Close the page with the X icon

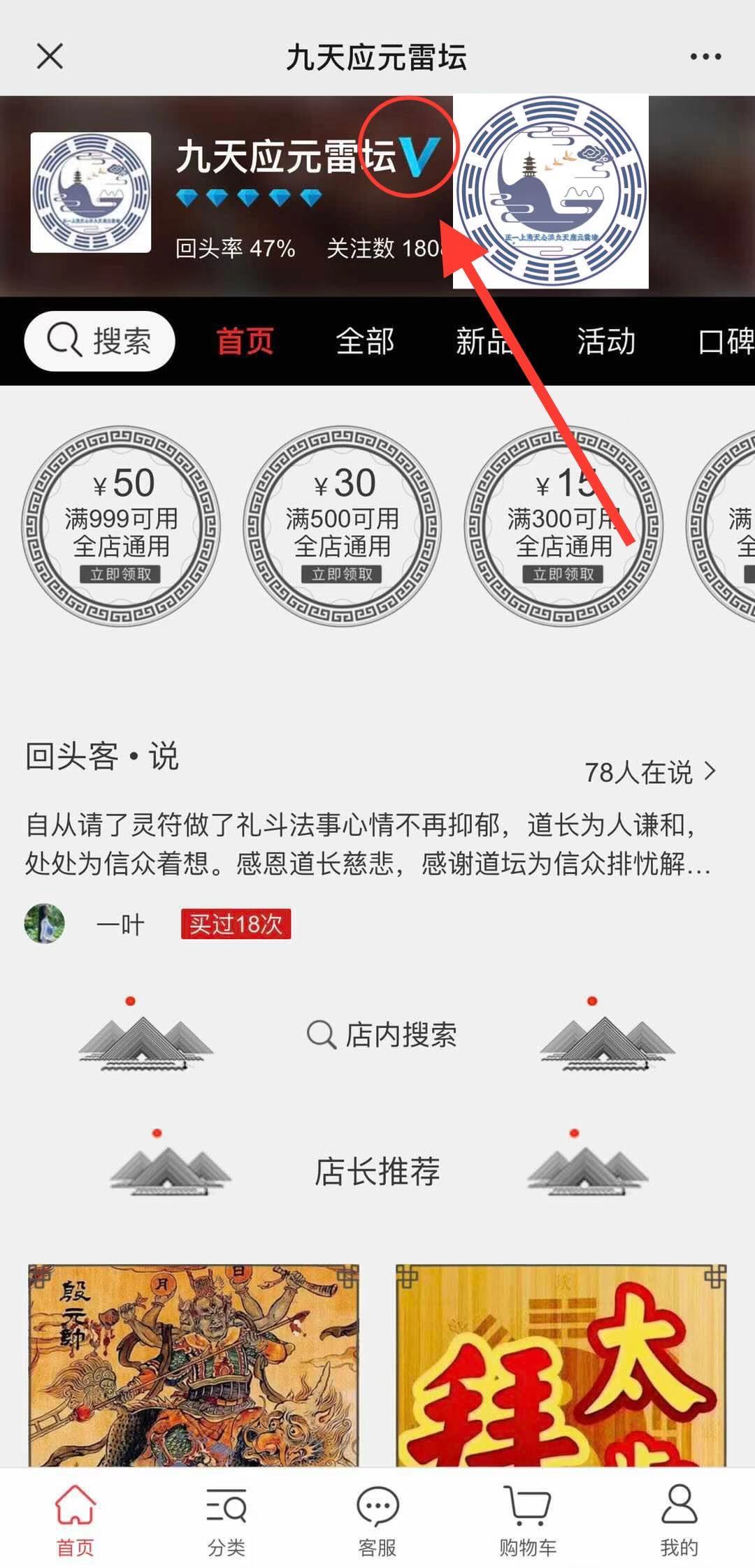50,57
